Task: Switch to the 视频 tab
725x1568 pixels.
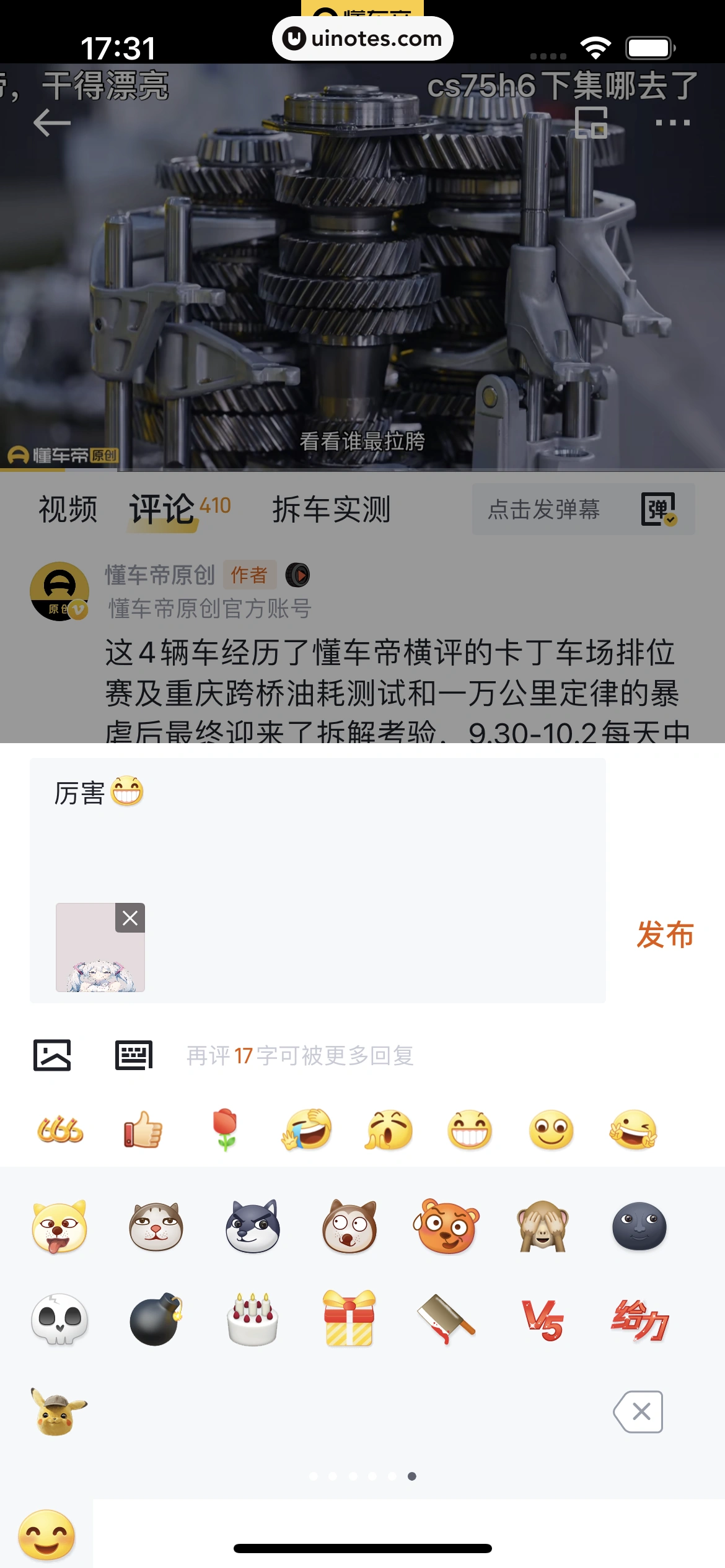Action: 68,509
